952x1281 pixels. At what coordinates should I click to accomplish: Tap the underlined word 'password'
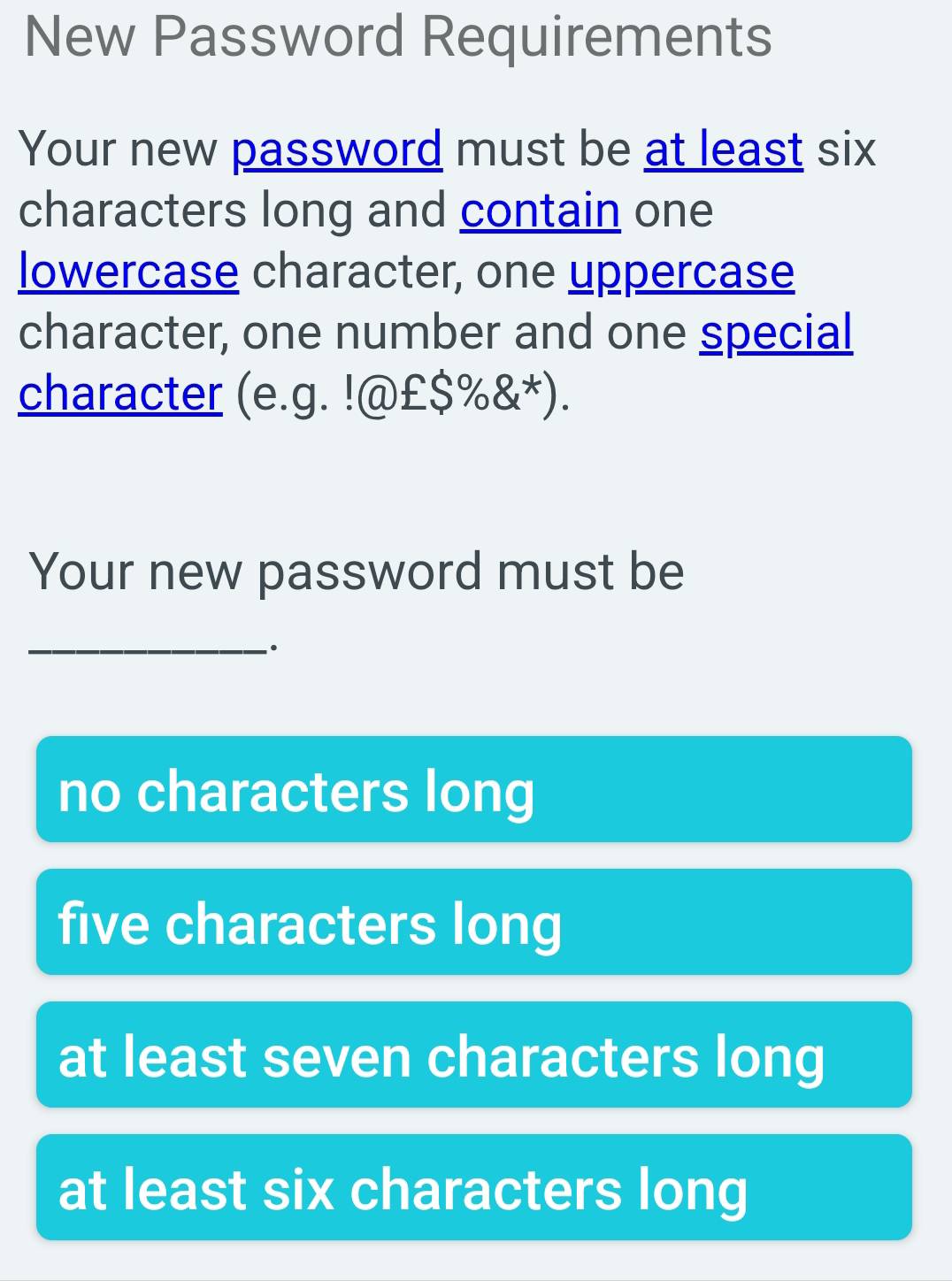click(336, 149)
